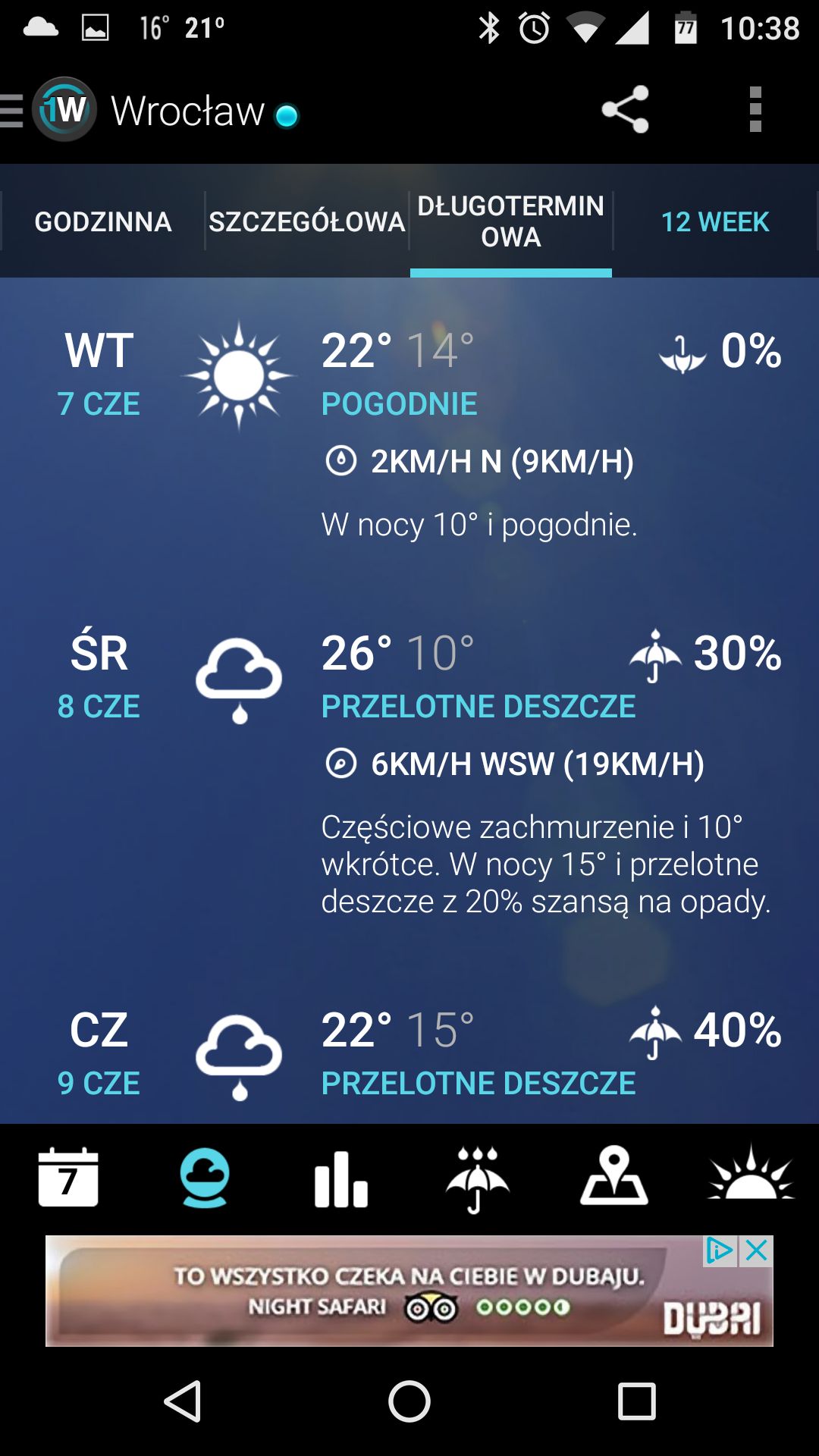Select the Długoterminowa tab
This screenshot has height=1456, width=819.
[x=511, y=221]
